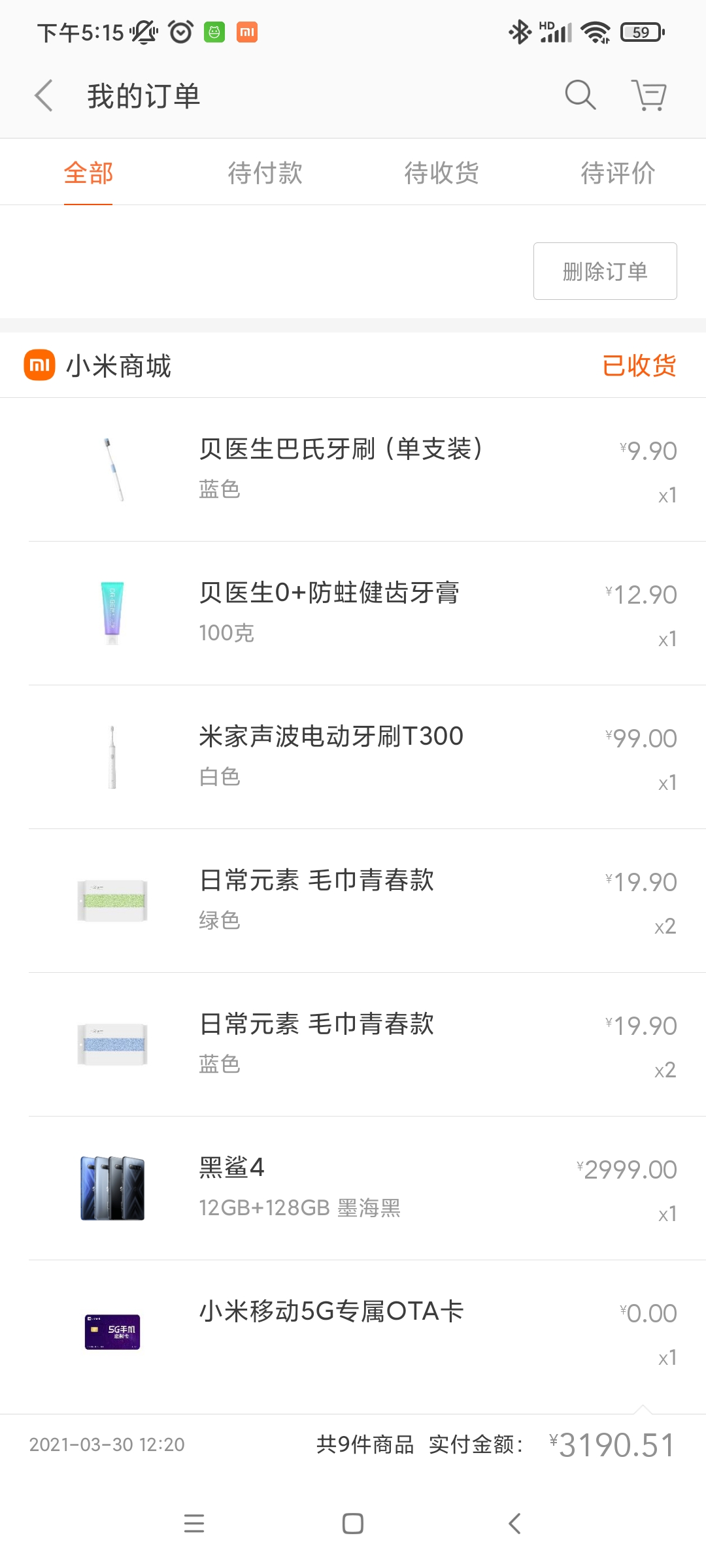Open system recent apps menu
Screen dimensions: 706x1568
click(194, 1524)
